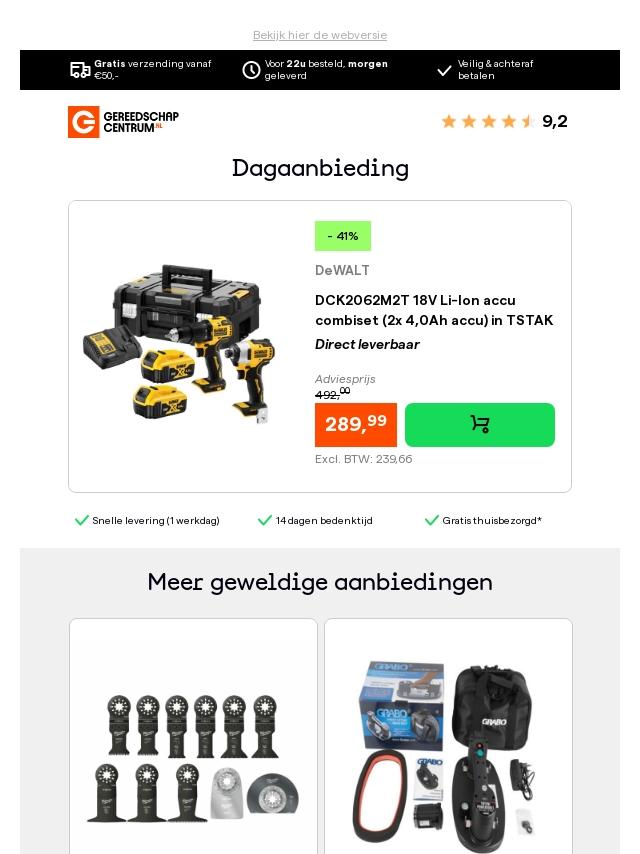Open the DCK2062M2T product title link

[433, 310]
